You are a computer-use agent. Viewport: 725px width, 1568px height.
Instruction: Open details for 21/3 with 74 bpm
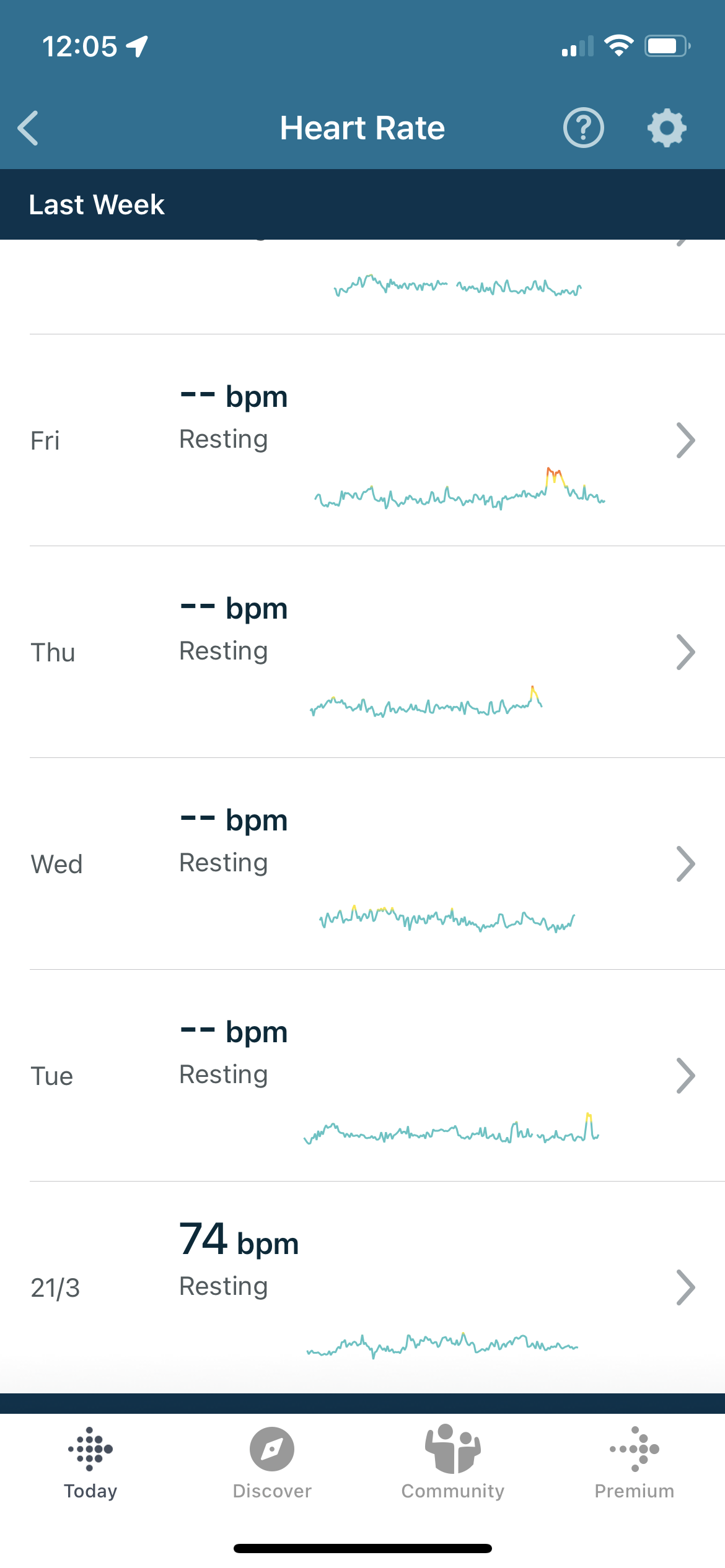[687, 1287]
